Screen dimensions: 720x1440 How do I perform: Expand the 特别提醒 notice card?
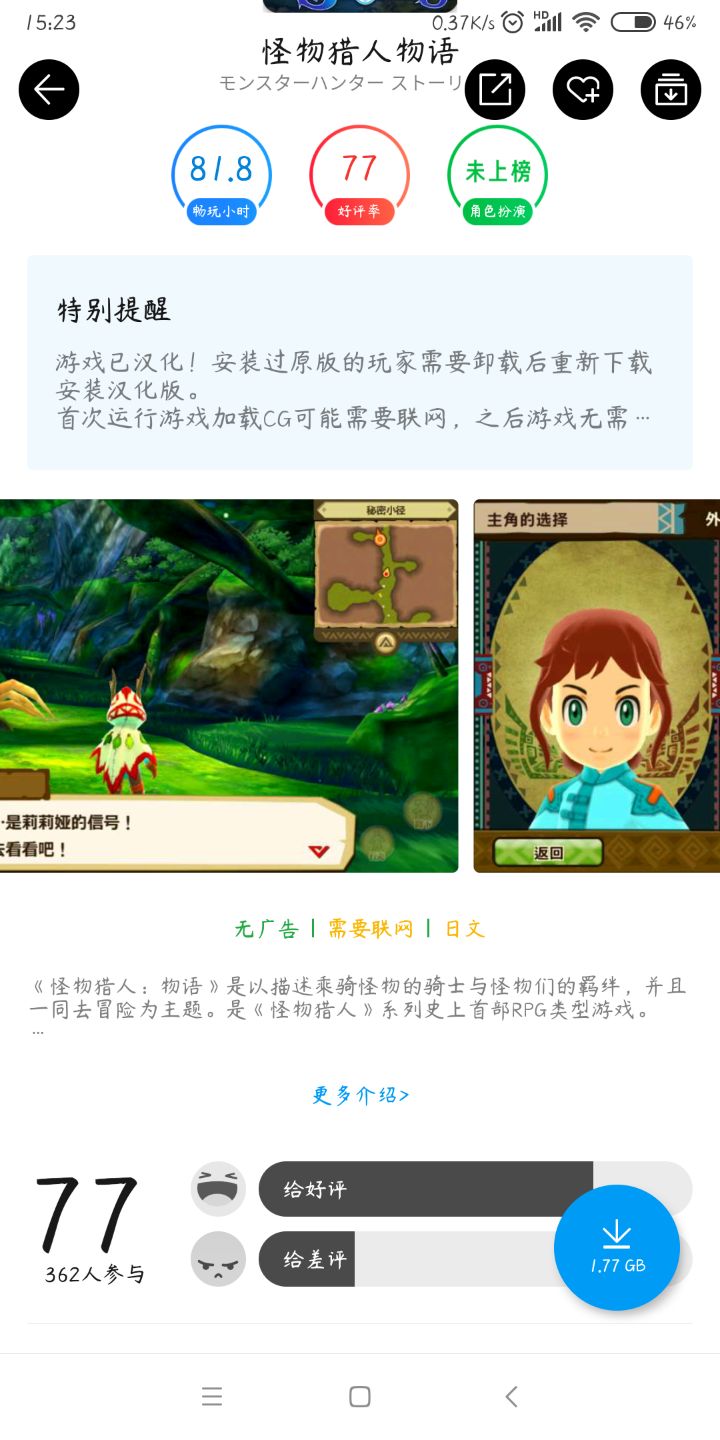coord(360,362)
